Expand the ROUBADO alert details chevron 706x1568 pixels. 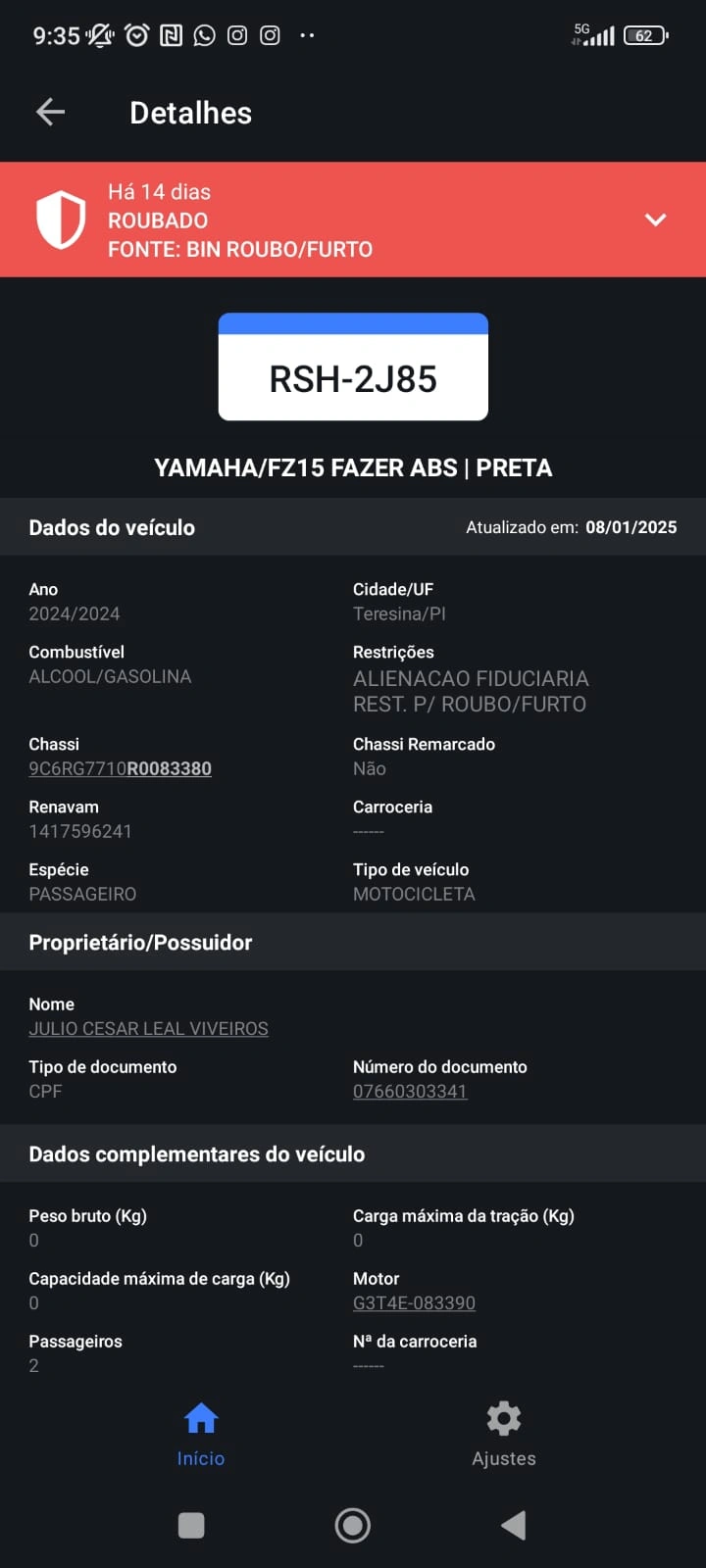pos(655,220)
